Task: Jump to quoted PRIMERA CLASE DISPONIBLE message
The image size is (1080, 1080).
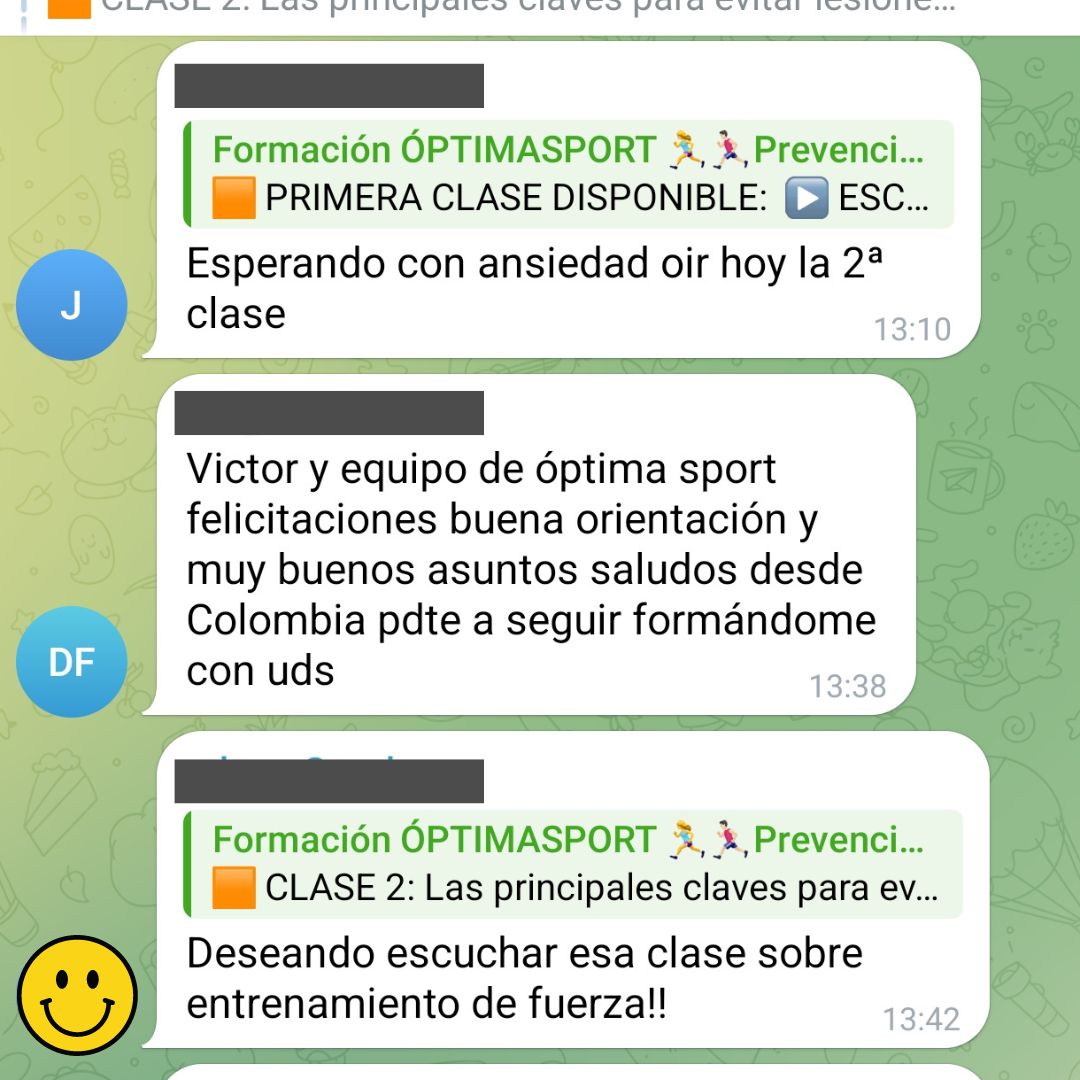Action: (x=567, y=175)
